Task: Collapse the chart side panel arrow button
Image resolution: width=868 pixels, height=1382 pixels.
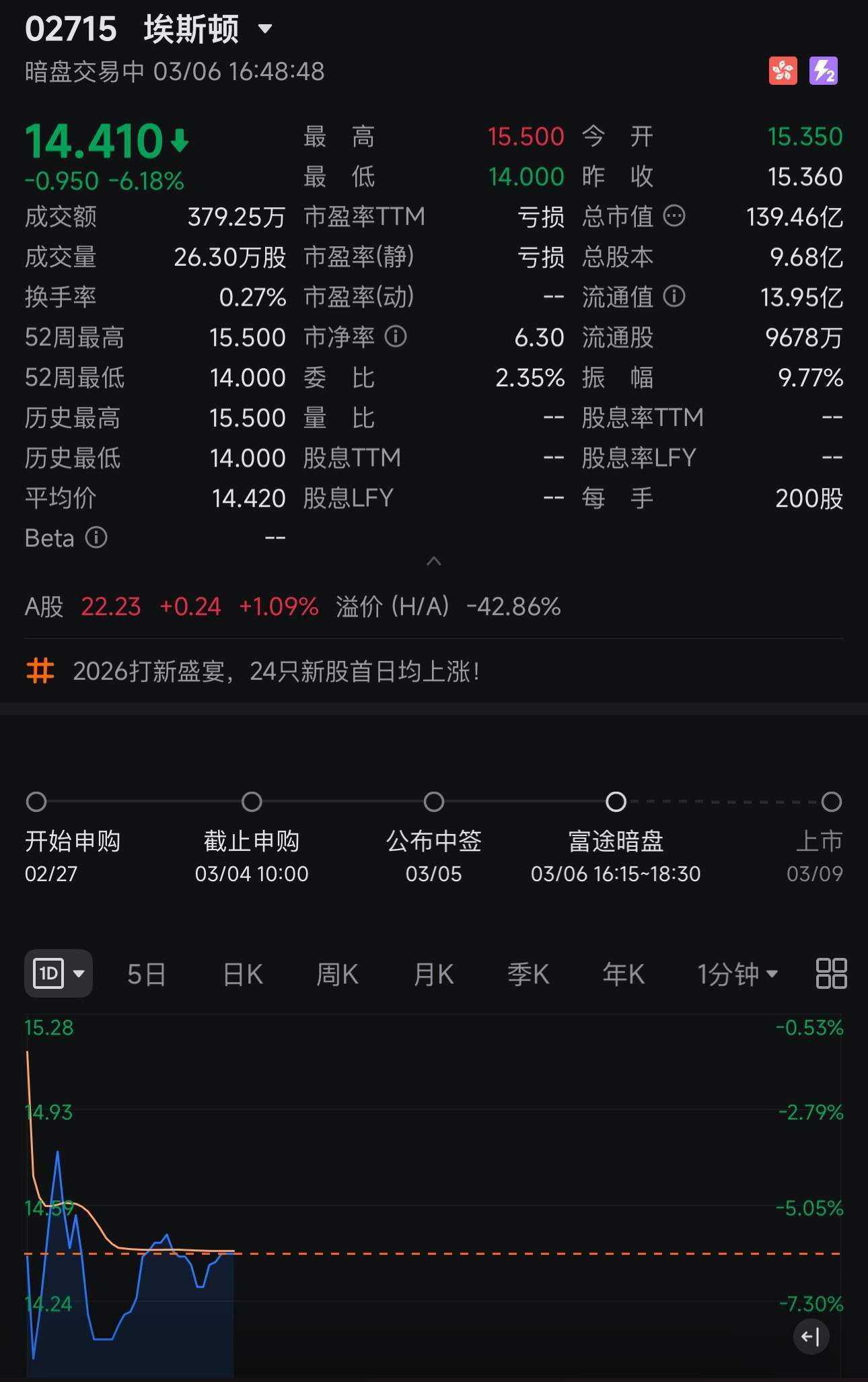Action: pos(811,1337)
